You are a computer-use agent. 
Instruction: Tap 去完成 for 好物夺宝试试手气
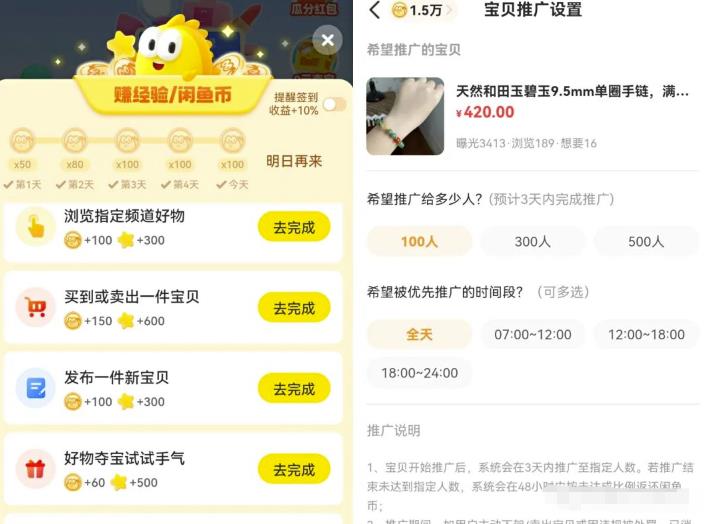[x=294, y=470]
